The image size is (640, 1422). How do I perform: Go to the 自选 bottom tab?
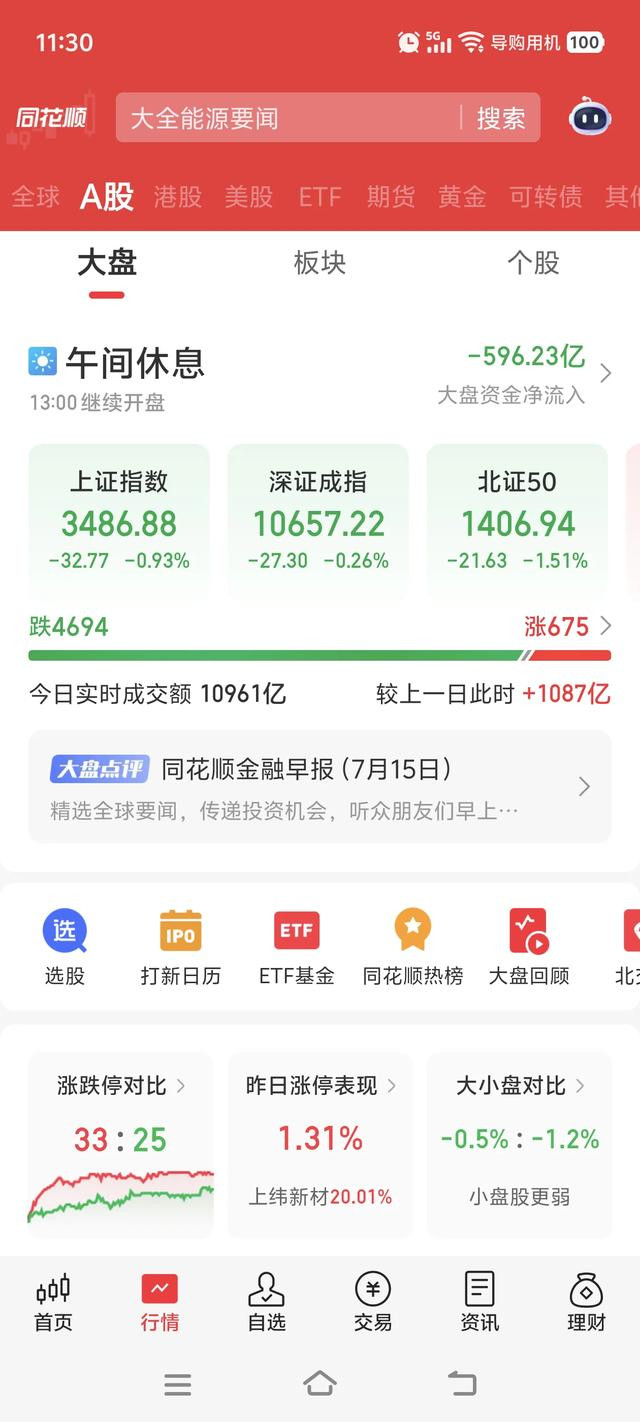(266, 1302)
